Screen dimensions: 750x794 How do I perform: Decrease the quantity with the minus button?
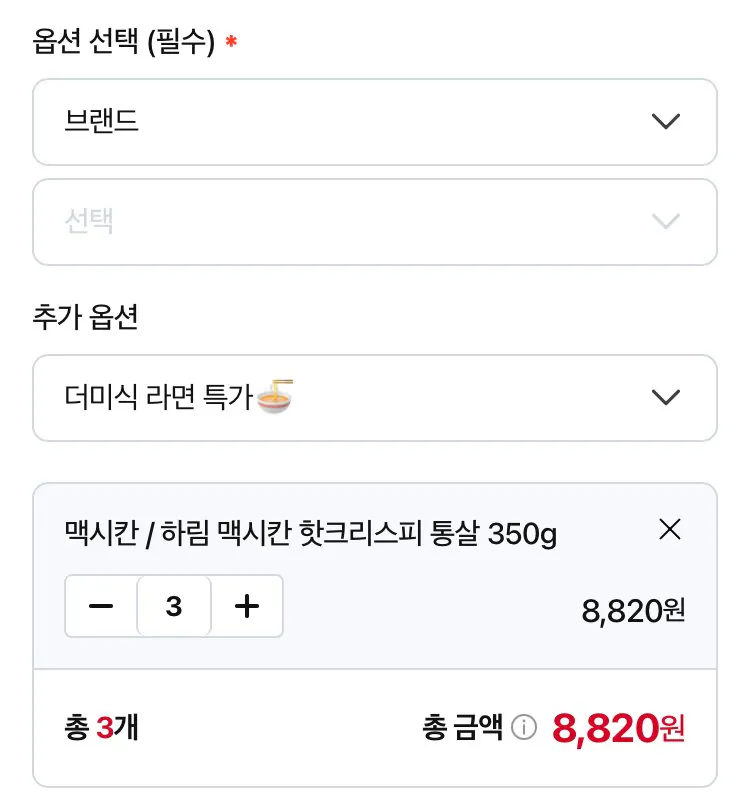coord(101,606)
